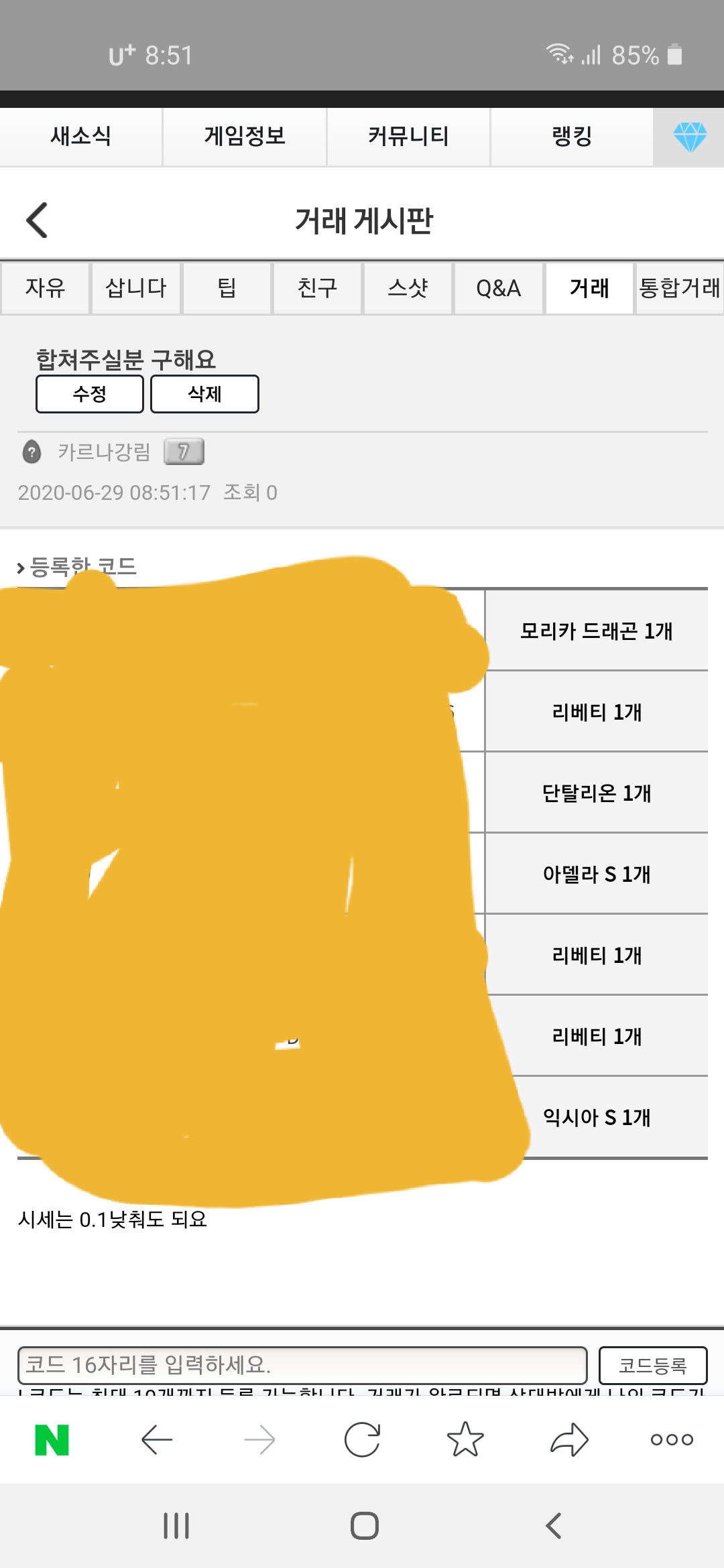Open the 랭킹 menu

click(572, 137)
